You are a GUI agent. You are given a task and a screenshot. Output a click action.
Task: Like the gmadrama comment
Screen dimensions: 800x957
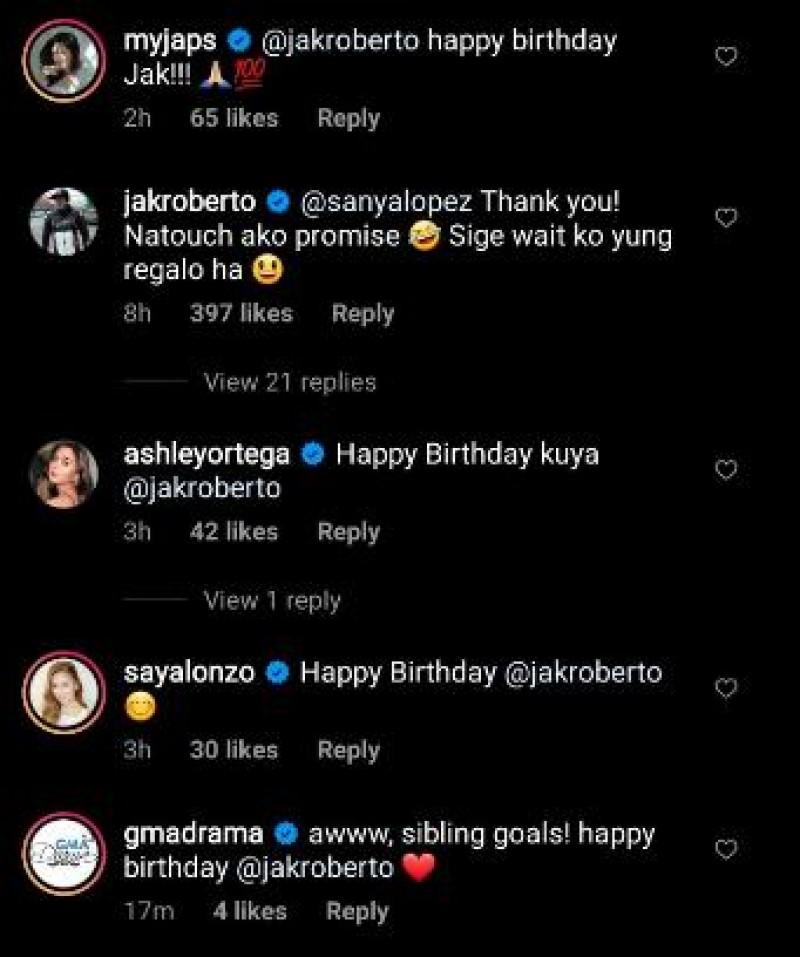pos(726,850)
